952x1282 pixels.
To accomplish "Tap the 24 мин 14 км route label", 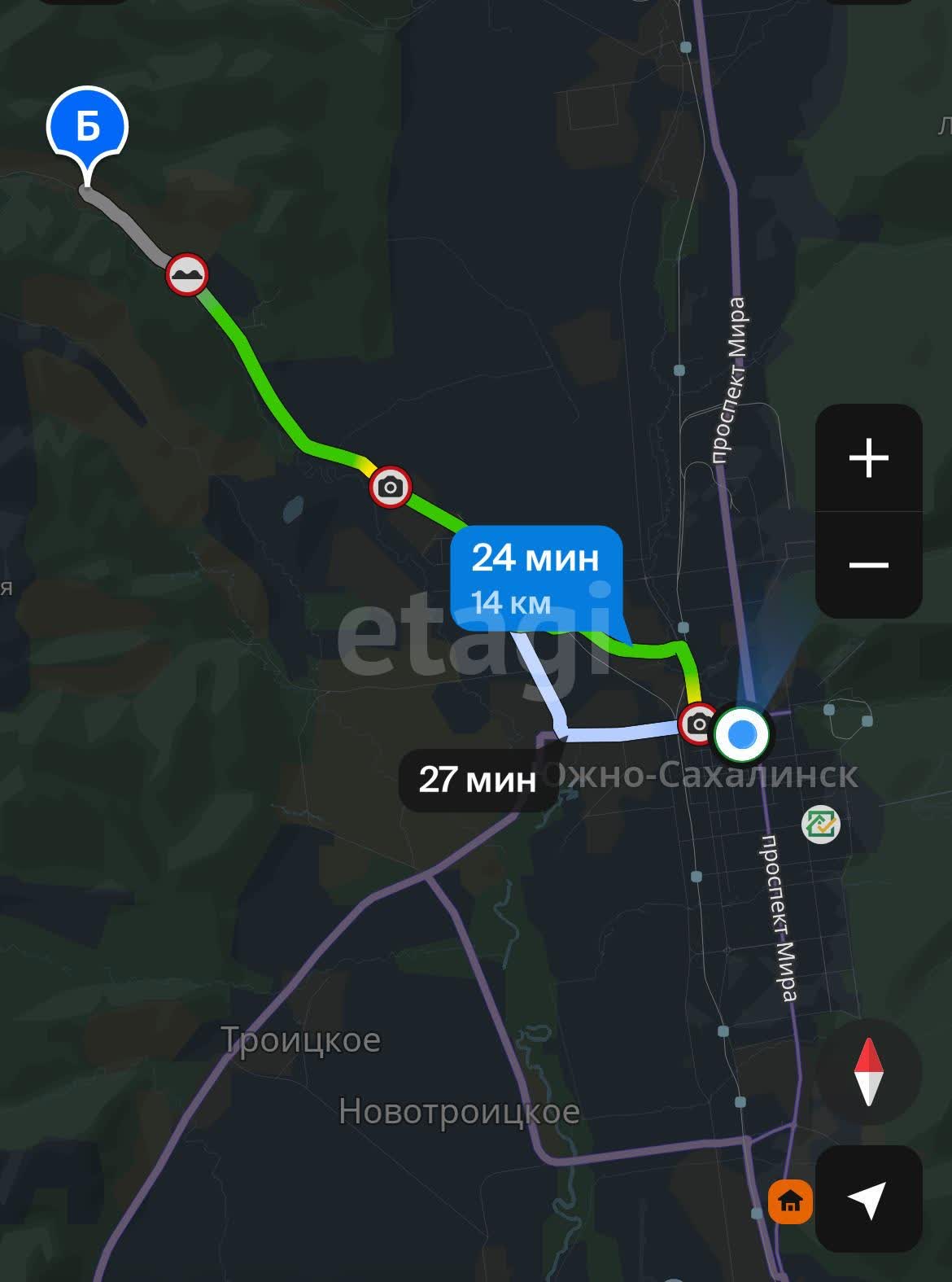I will 535,578.
